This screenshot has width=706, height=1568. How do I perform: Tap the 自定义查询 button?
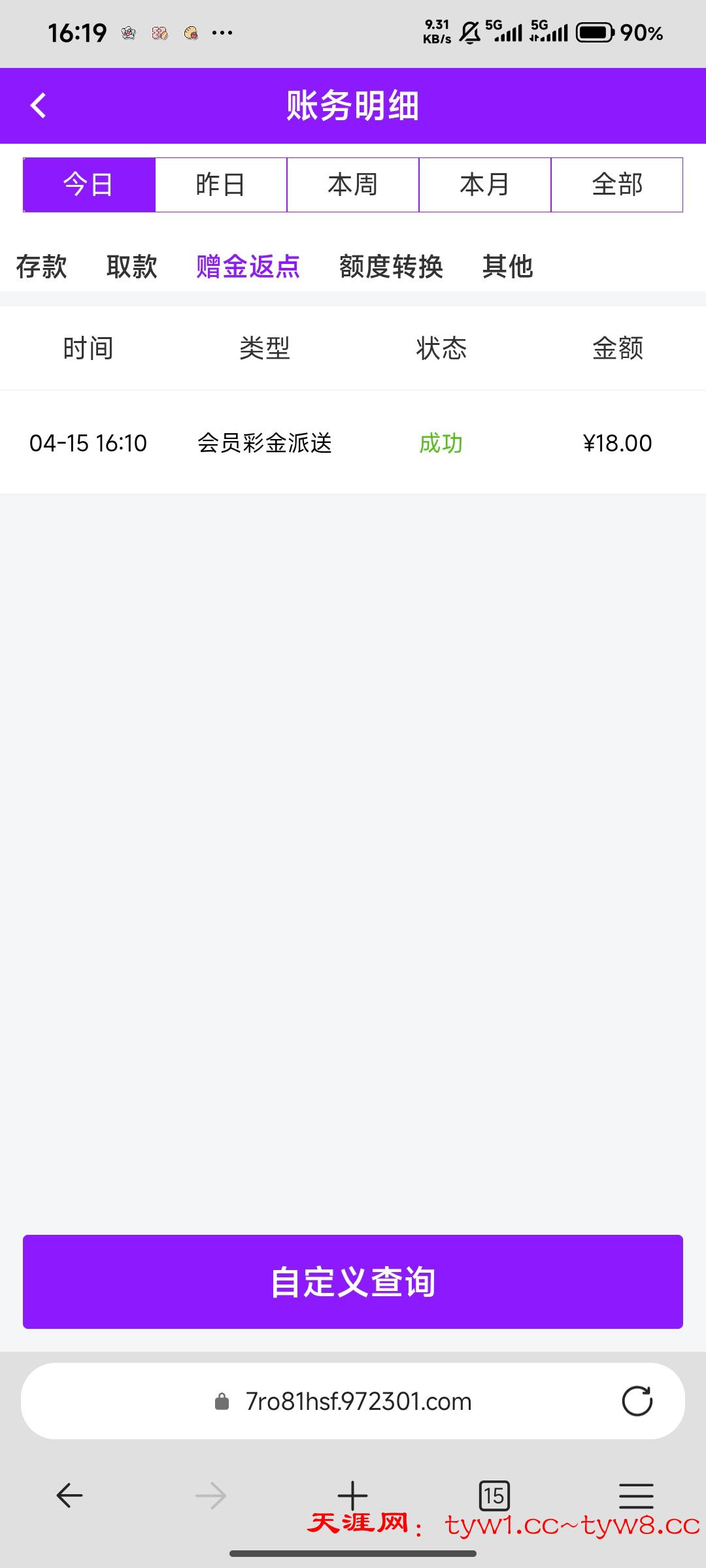pyautogui.click(x=353, y=1281)
